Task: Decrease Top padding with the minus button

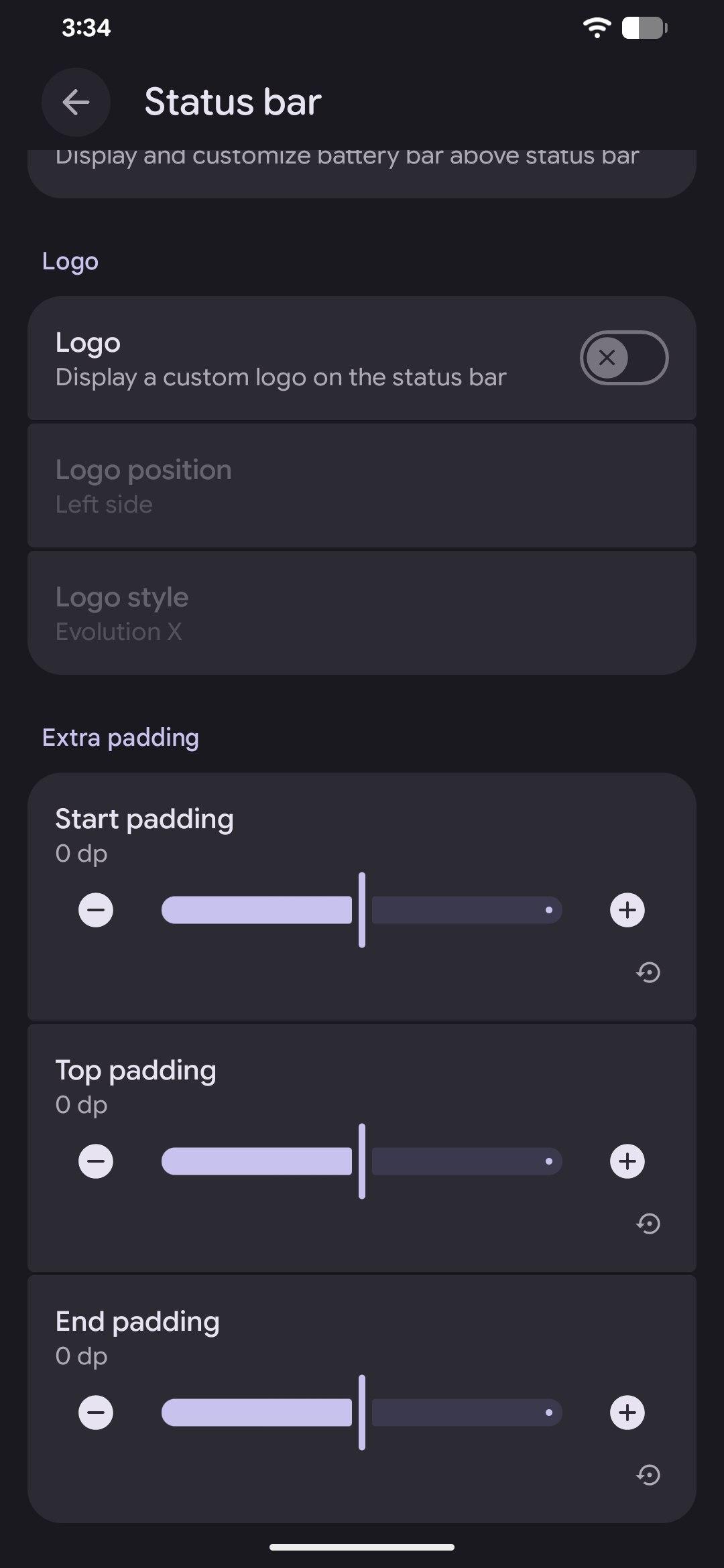Action: [x=96, y=1161]
